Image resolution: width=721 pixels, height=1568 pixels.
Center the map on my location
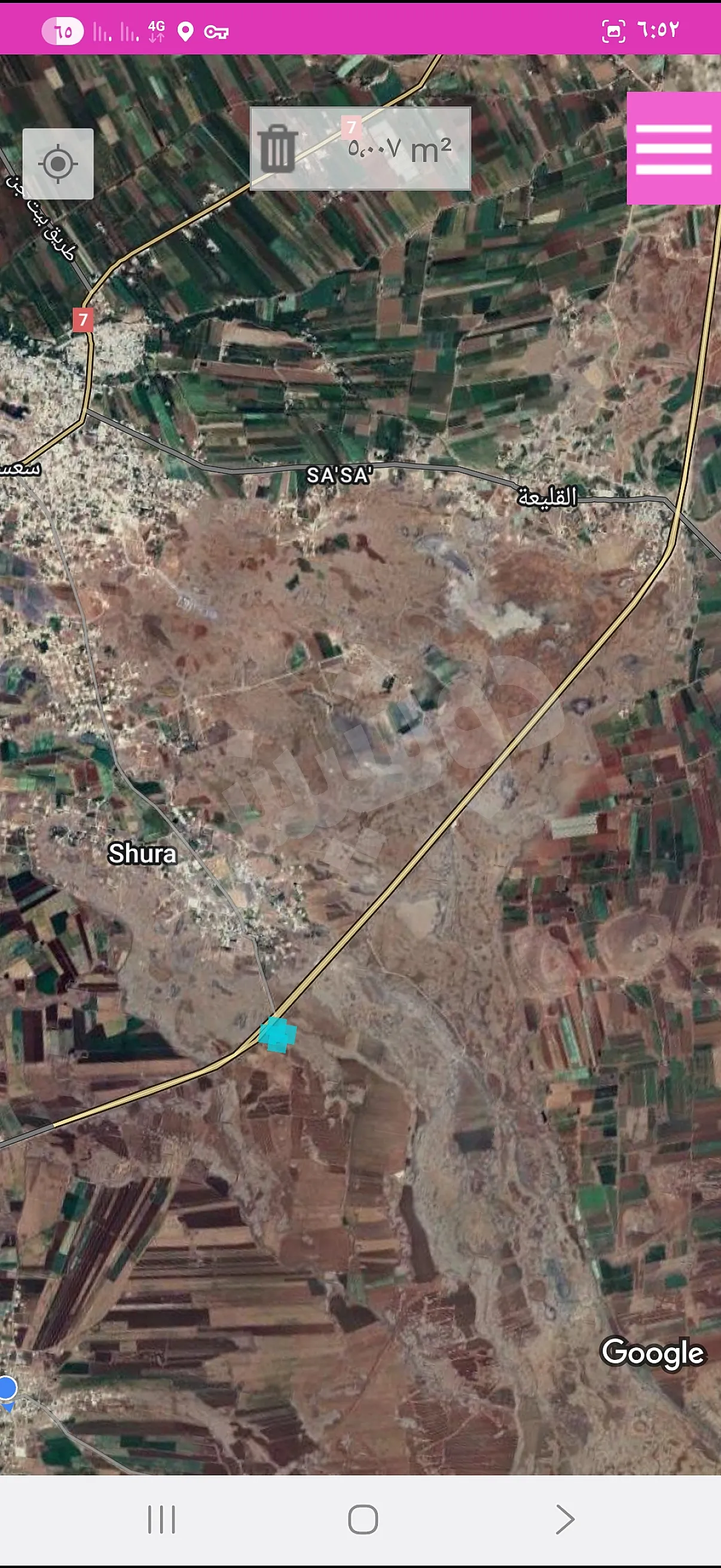click(58, 164)
